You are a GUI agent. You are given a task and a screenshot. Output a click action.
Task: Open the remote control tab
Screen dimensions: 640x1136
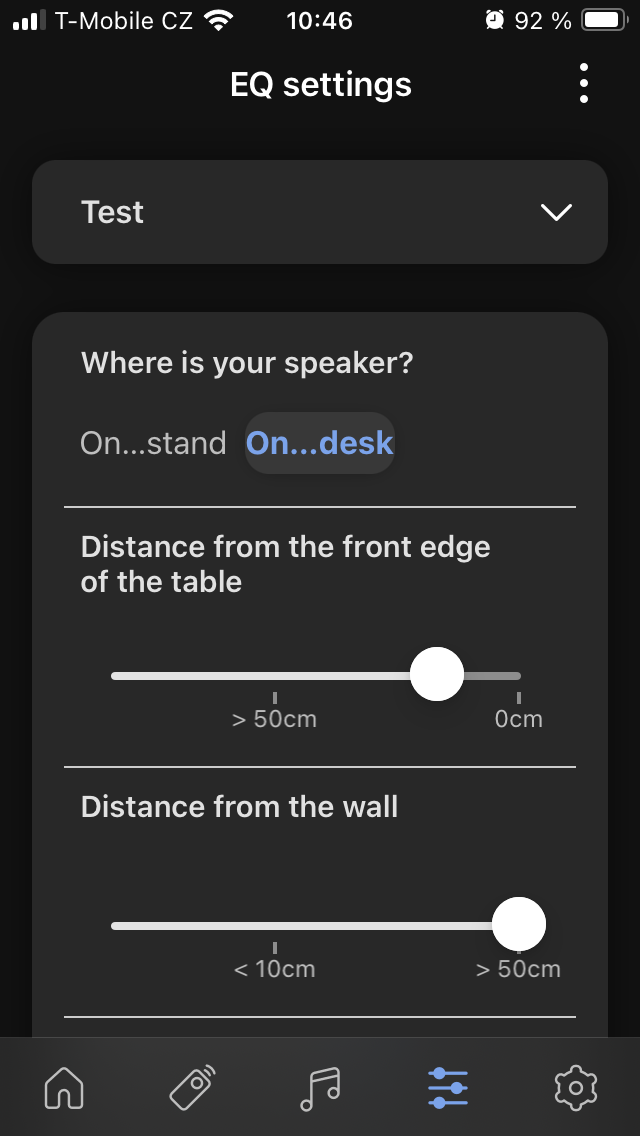(192, 1086)
